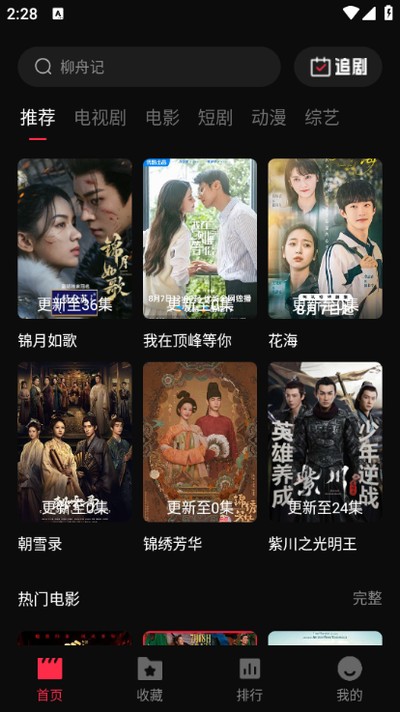Tap the 首页 home tab
The width and height of the screenshot is (400, 712).
pyautogui.click(x=50, y=679)
